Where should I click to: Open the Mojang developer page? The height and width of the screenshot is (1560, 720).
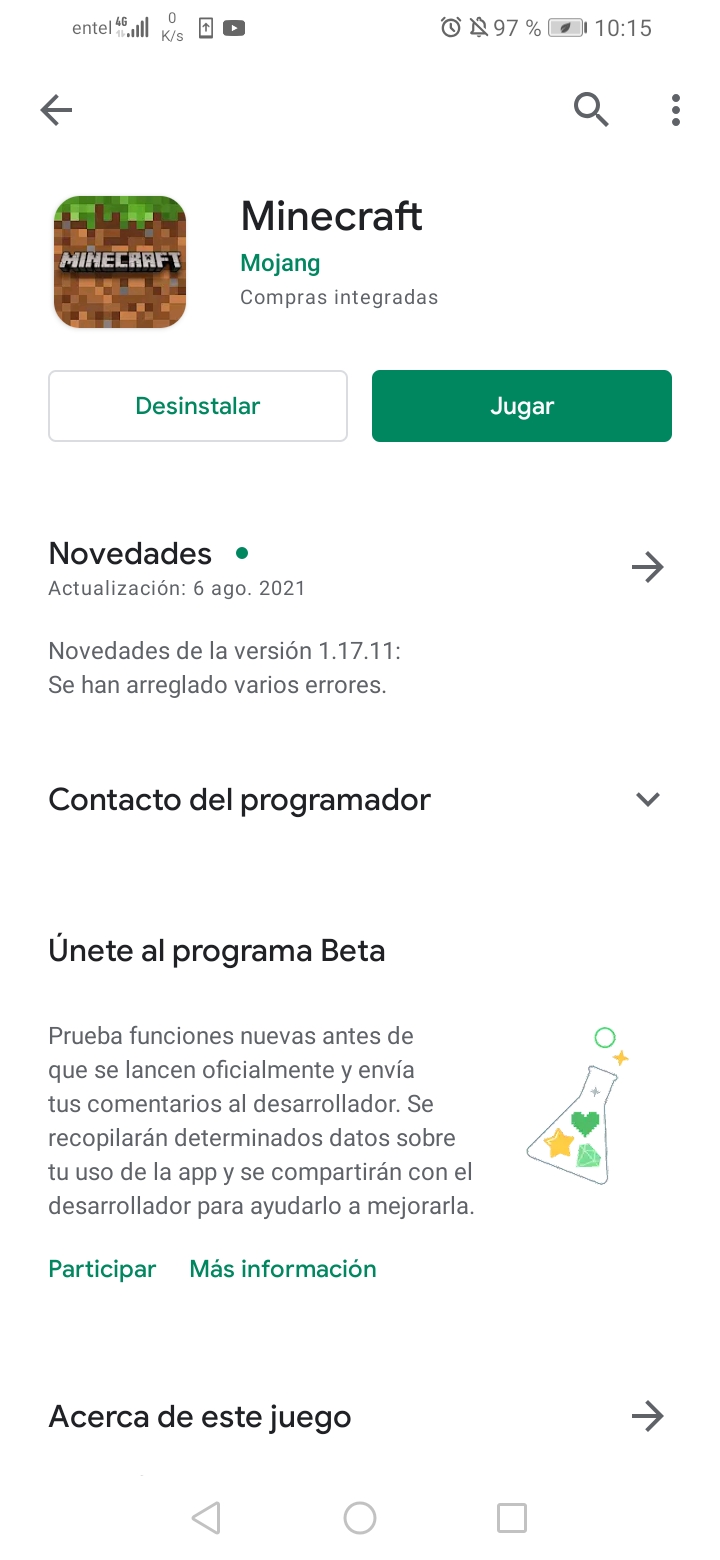coord(280,264)
